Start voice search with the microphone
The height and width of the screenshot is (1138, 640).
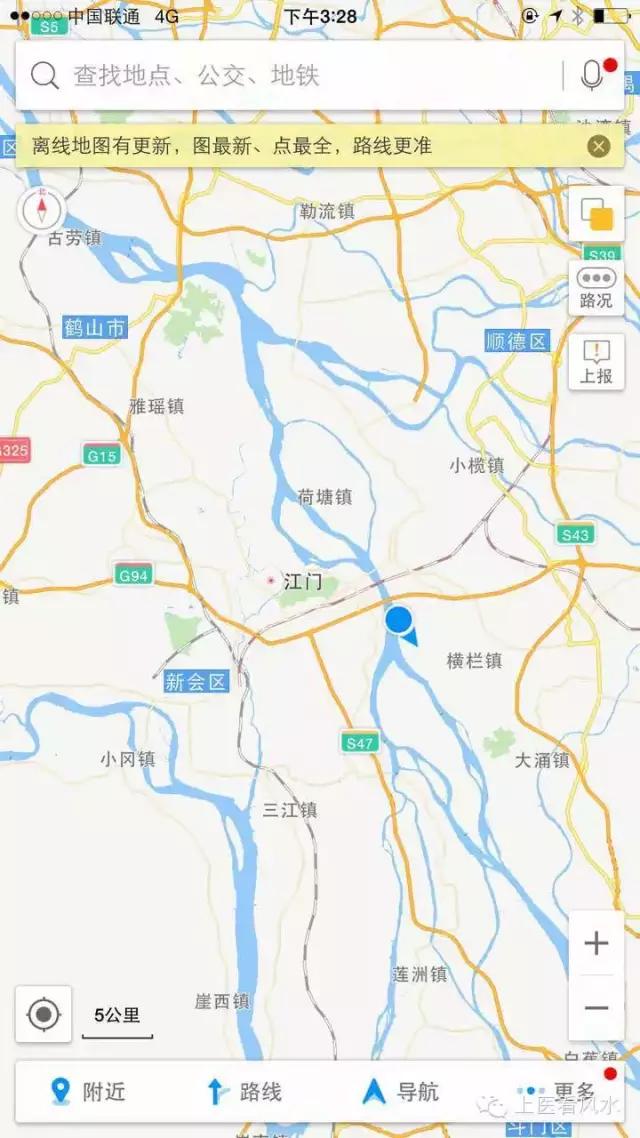pos(592,75)
